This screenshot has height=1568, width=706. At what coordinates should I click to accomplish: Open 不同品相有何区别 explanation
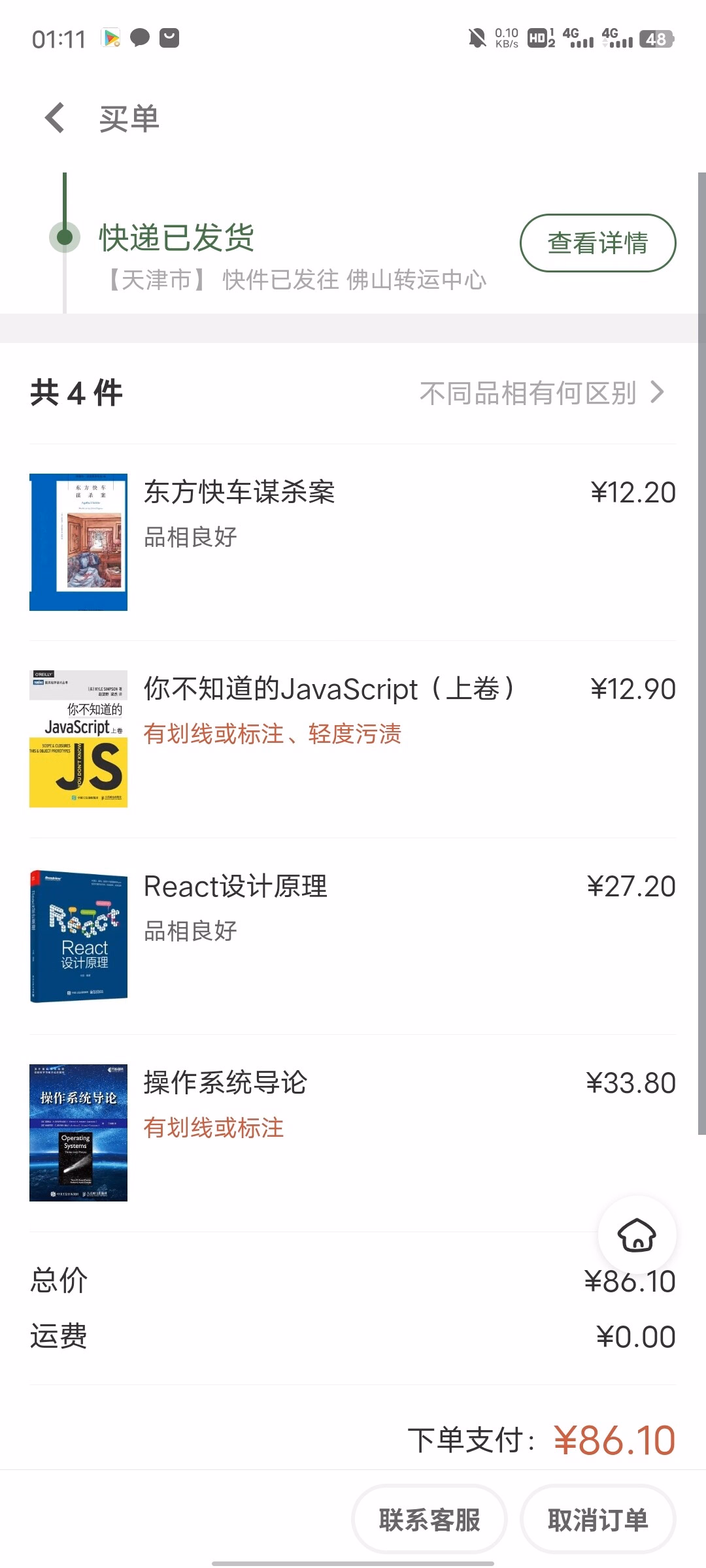pyautogui.click(x=542, y=393)
